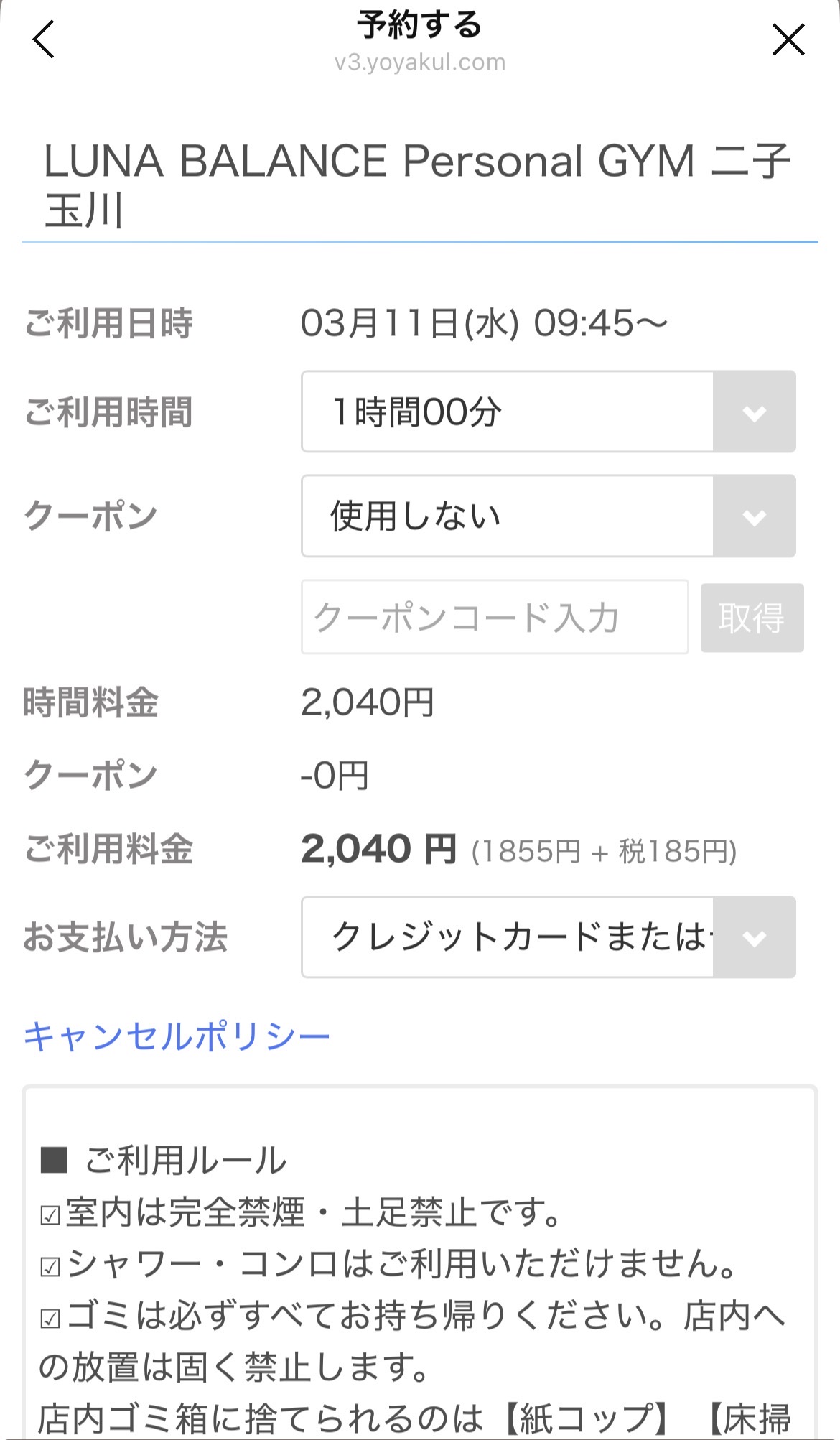Open the お支払い方法 payment dropdown
The image size is (840, 1440).
(x=548, y=937)
